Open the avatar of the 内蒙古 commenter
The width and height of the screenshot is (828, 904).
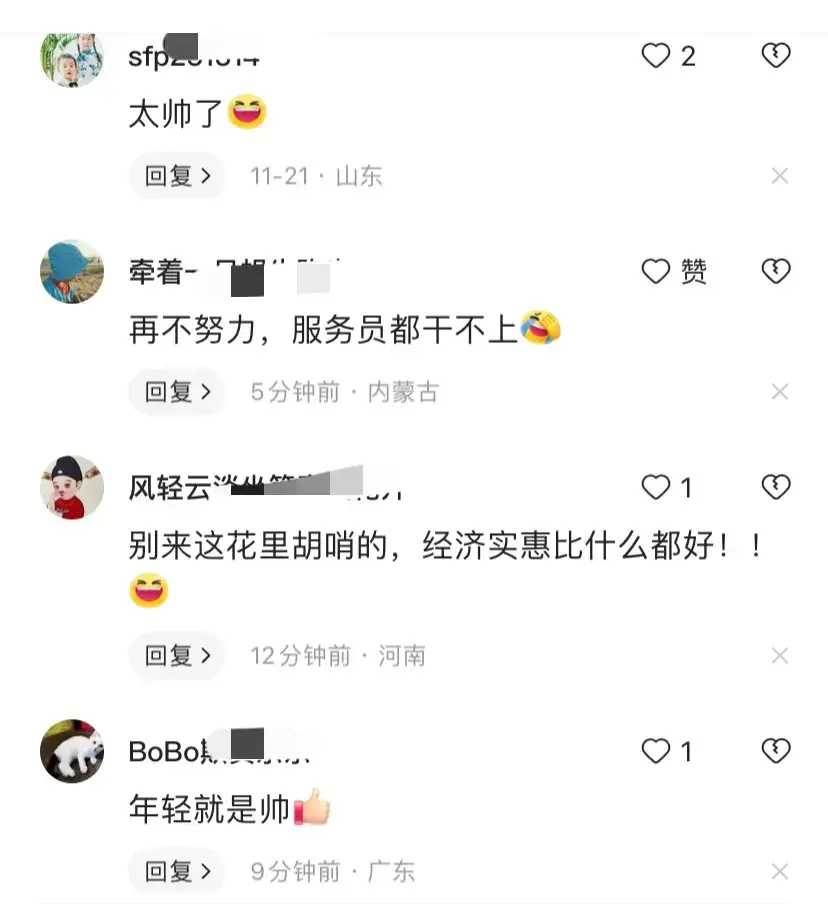pos(72,271)
